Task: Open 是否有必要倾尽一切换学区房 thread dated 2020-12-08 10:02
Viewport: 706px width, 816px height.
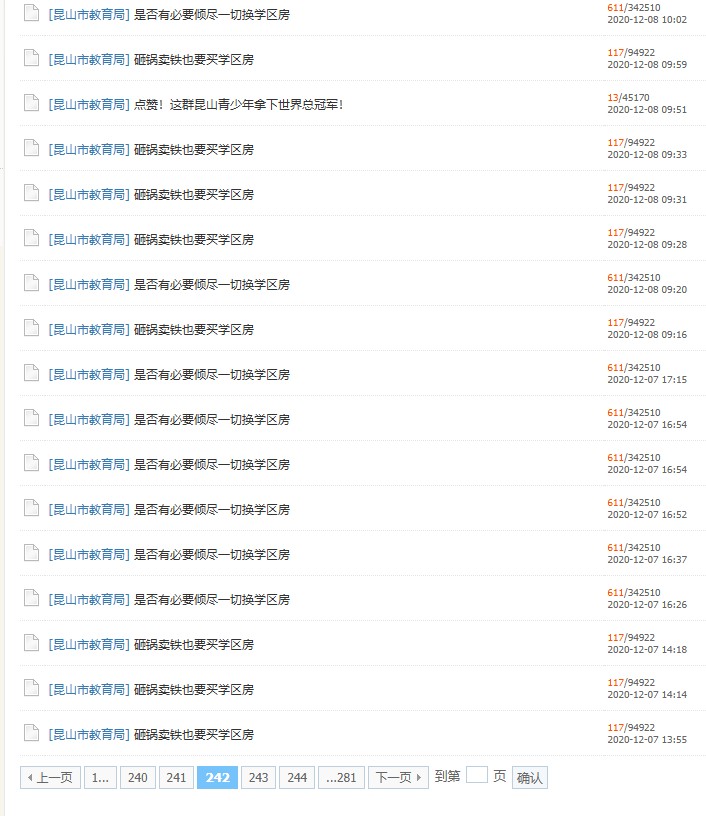Action: tap(212, 14)
